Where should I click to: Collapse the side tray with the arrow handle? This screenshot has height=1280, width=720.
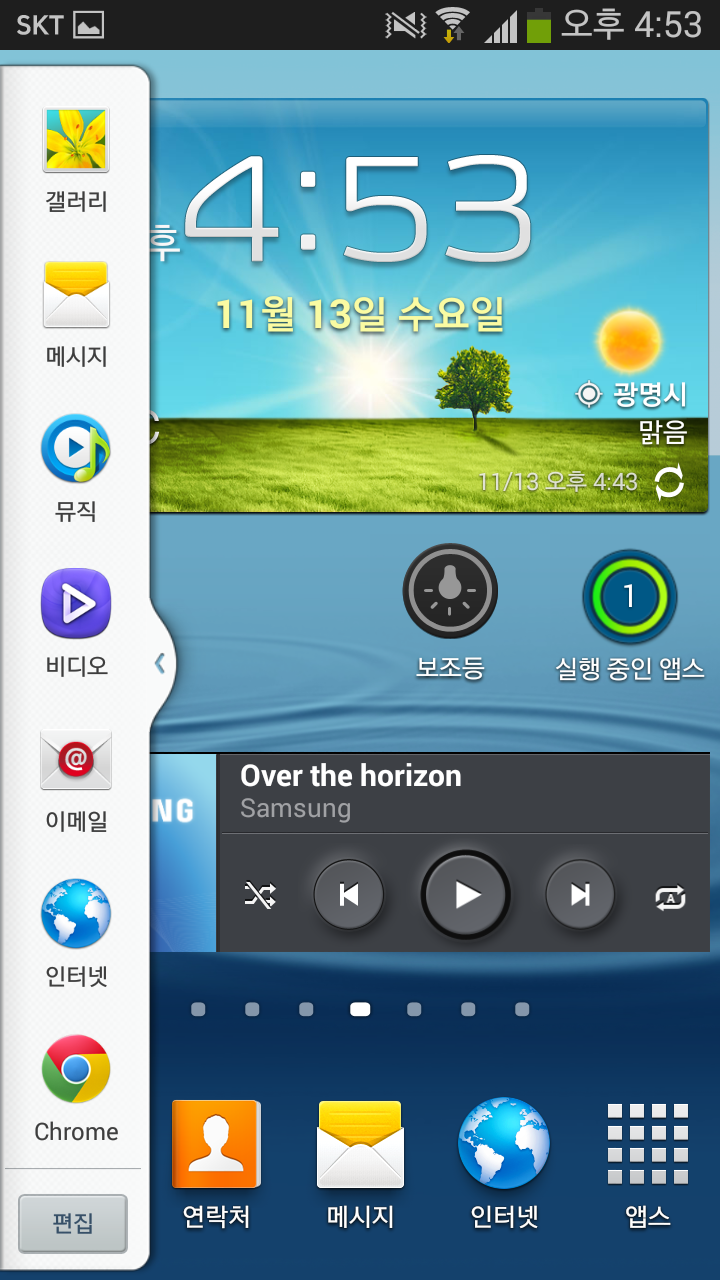pyautogui.click(x=160, y=662)
